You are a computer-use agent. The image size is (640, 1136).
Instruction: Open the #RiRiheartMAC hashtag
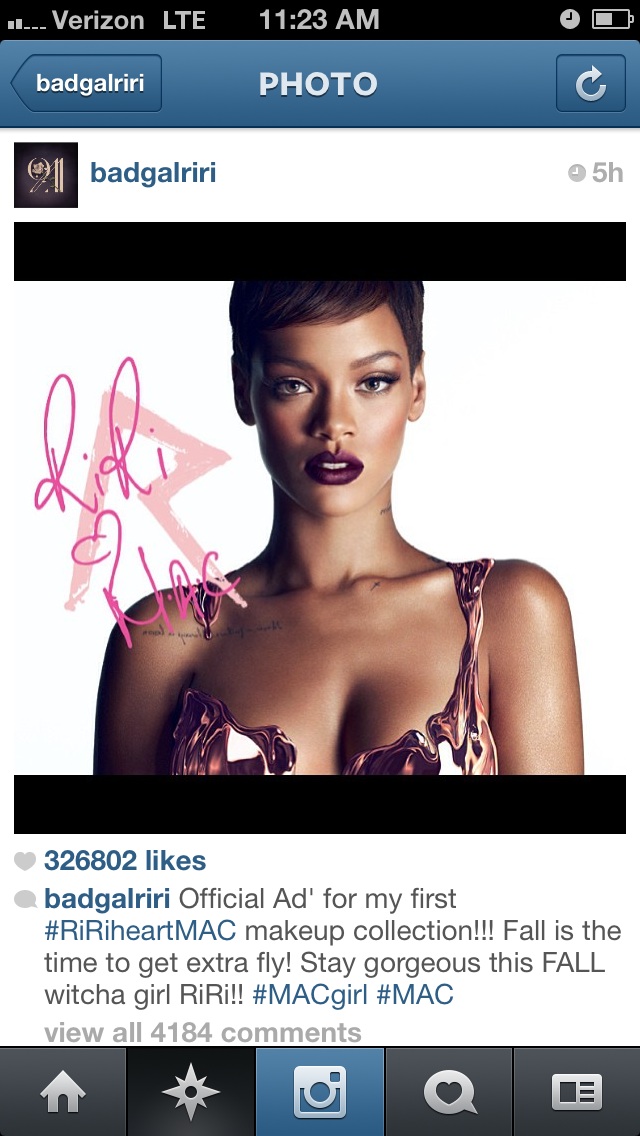coord(141,930)
